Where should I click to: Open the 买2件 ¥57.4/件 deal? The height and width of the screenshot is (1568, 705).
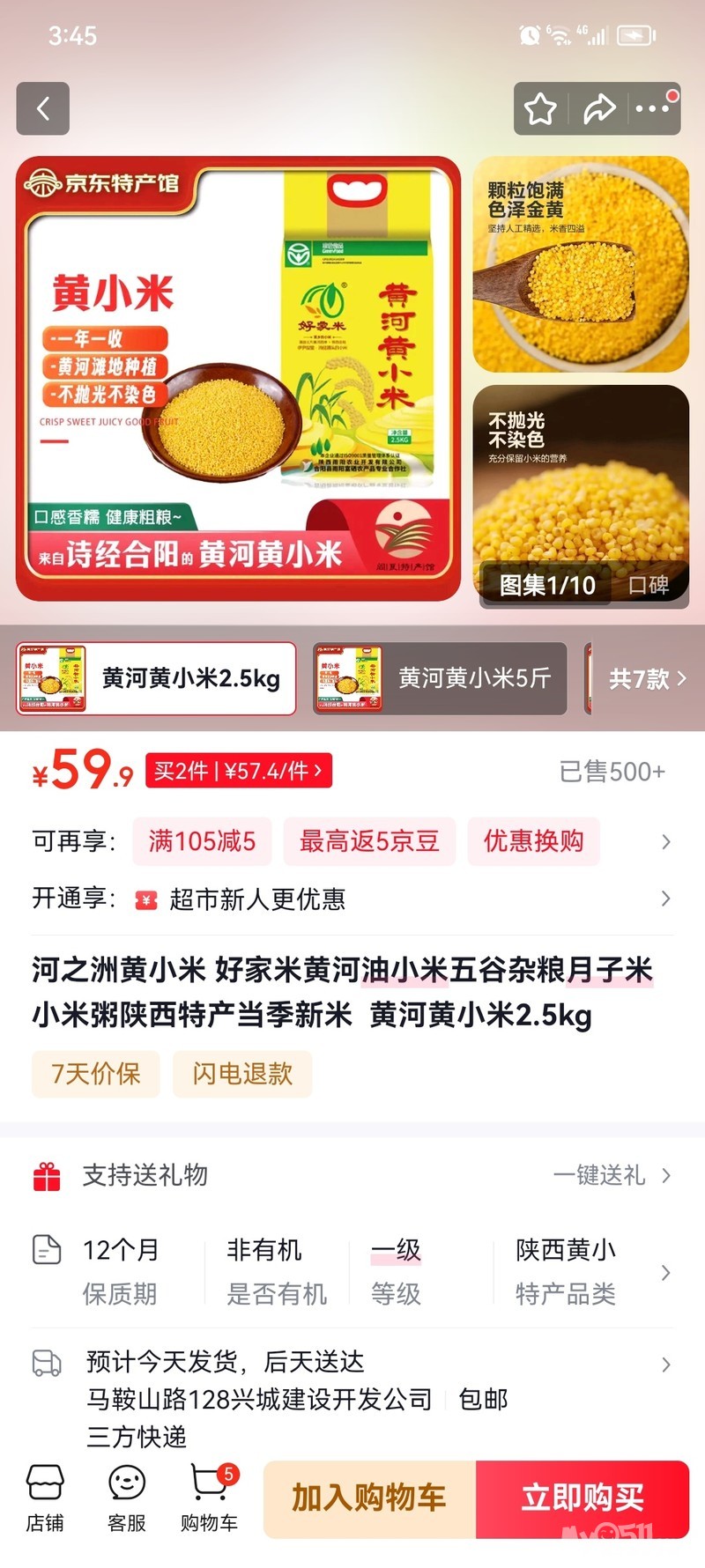click(x=238, y=772)
